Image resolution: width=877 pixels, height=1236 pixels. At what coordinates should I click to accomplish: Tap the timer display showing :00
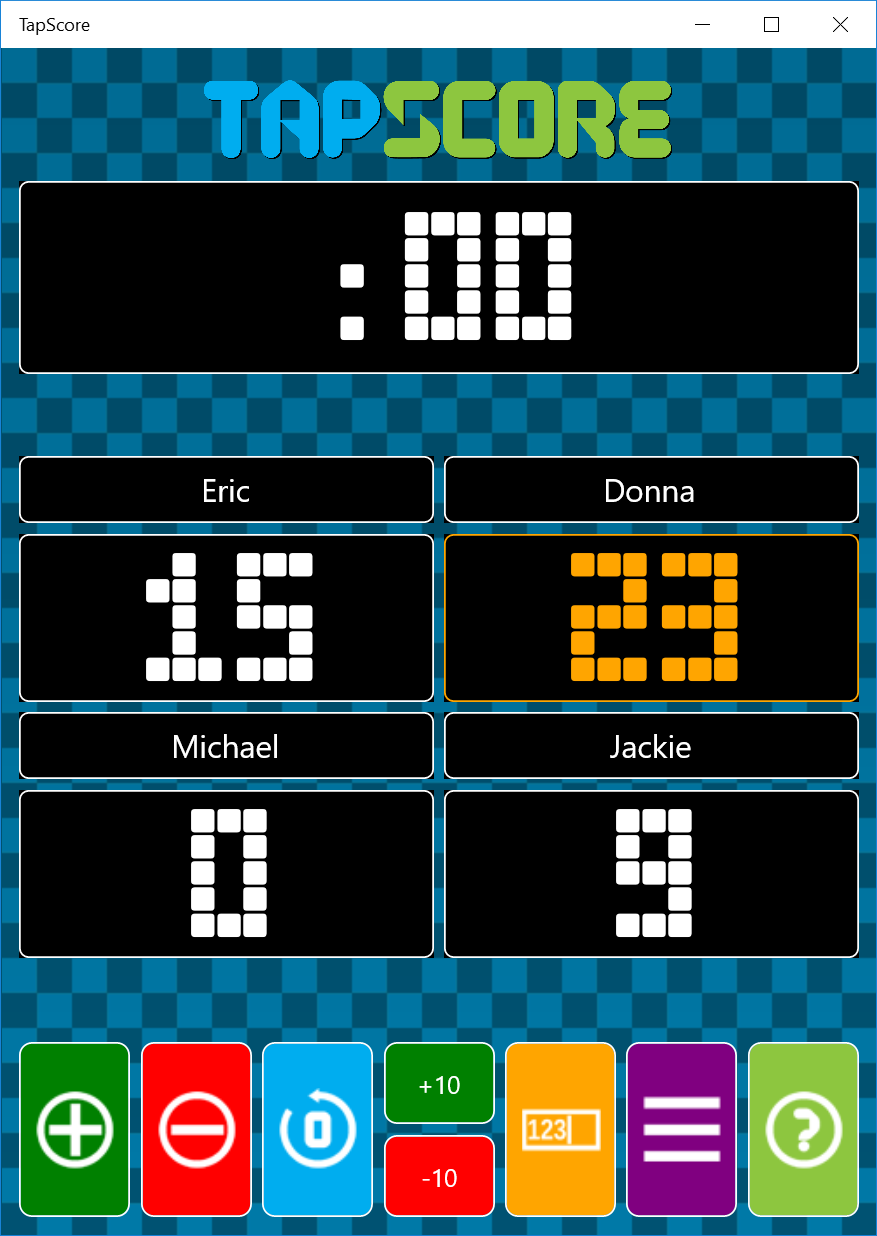pyautogui.click(x=439, y=277)
